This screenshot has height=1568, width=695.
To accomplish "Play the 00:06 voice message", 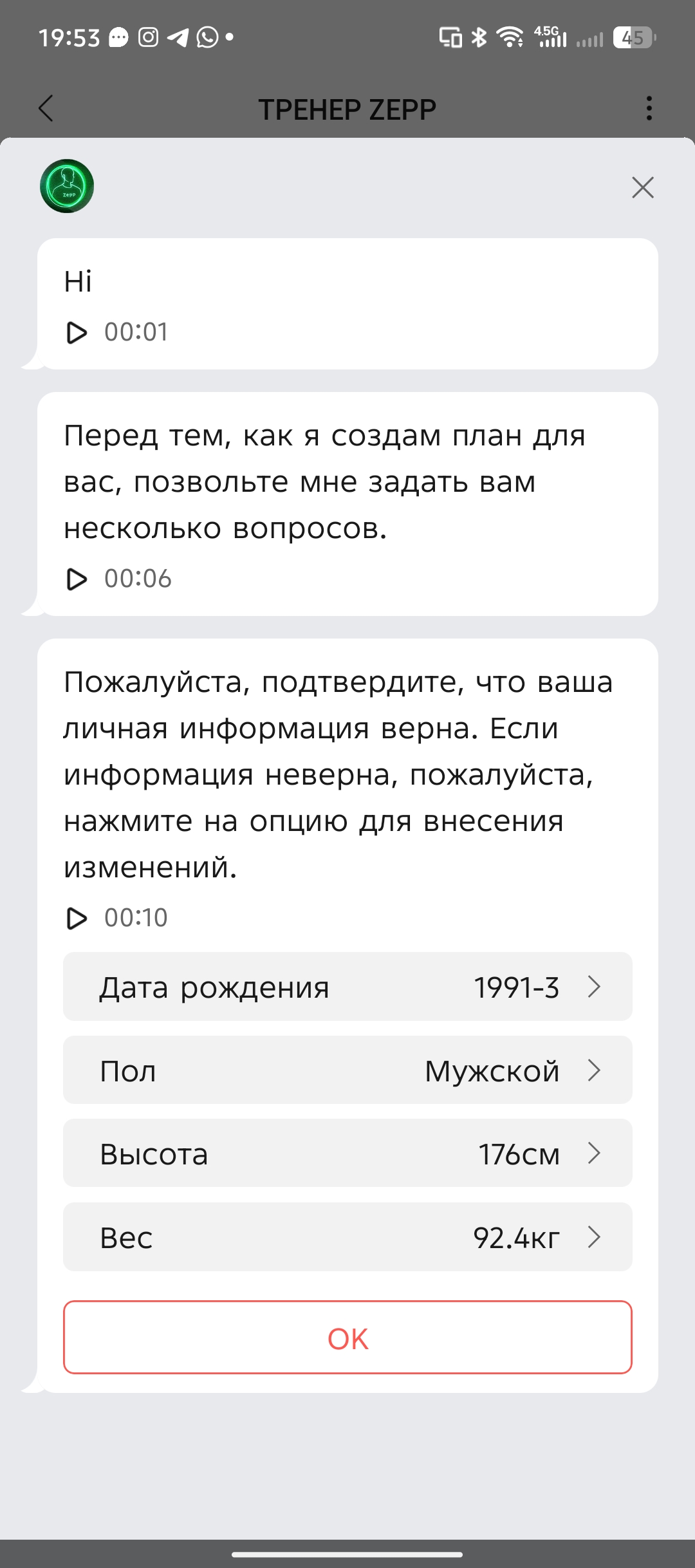I will [77, 579].
